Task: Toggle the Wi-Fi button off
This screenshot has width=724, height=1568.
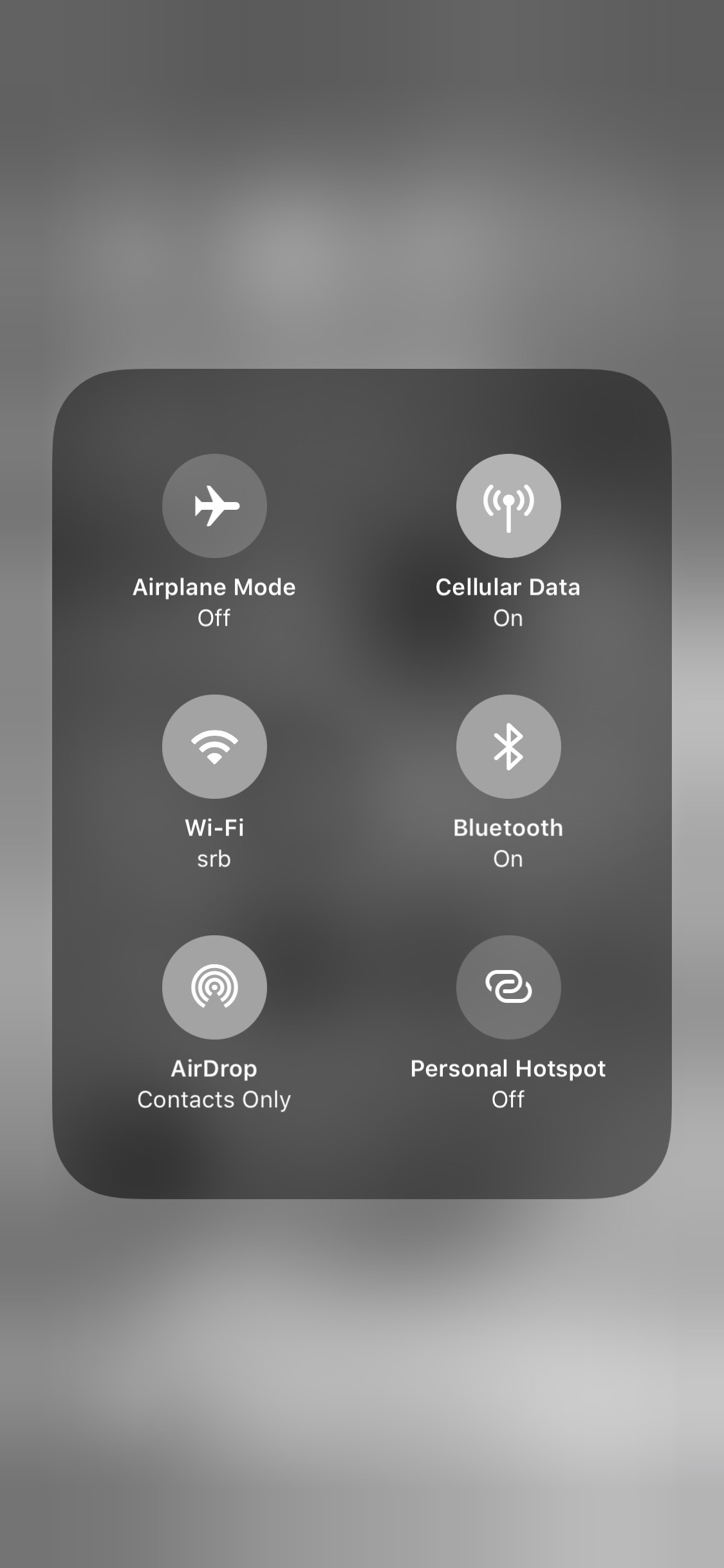Action: [x=214, y=747]
